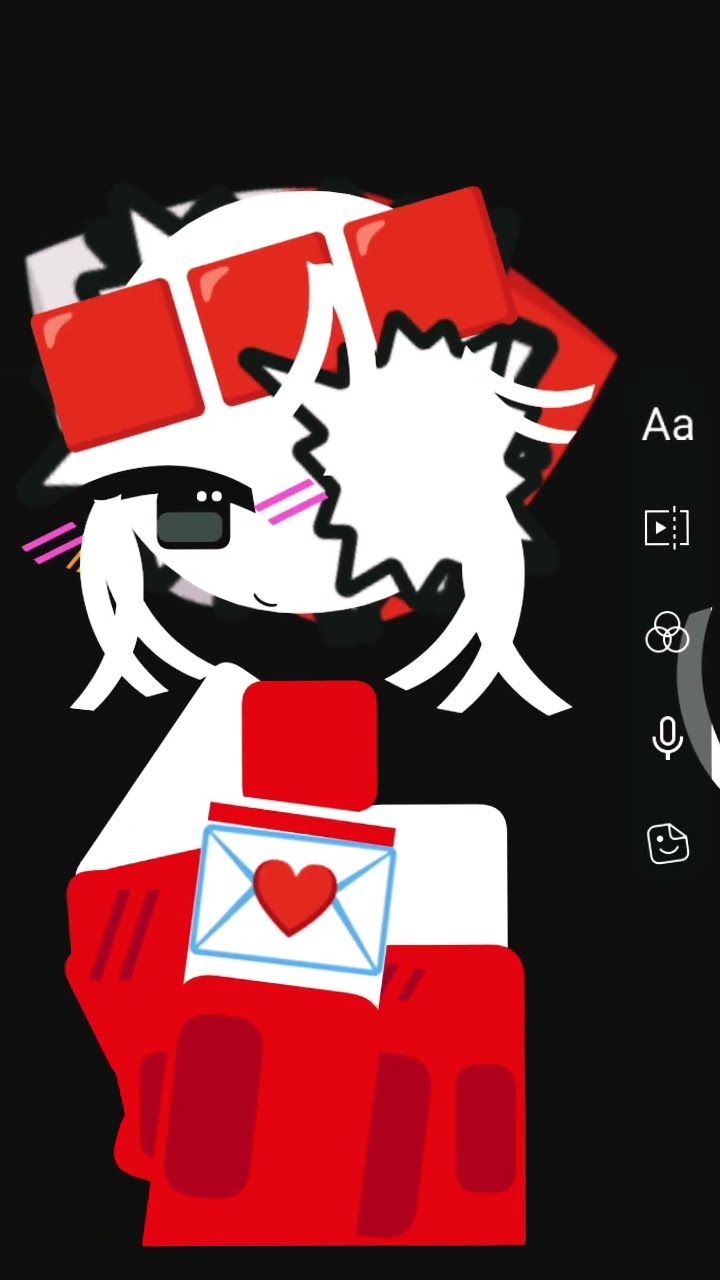This screenshot has width=720, height=1280.
Task: Open the color filters tool
Action: (x=667, y=634)
